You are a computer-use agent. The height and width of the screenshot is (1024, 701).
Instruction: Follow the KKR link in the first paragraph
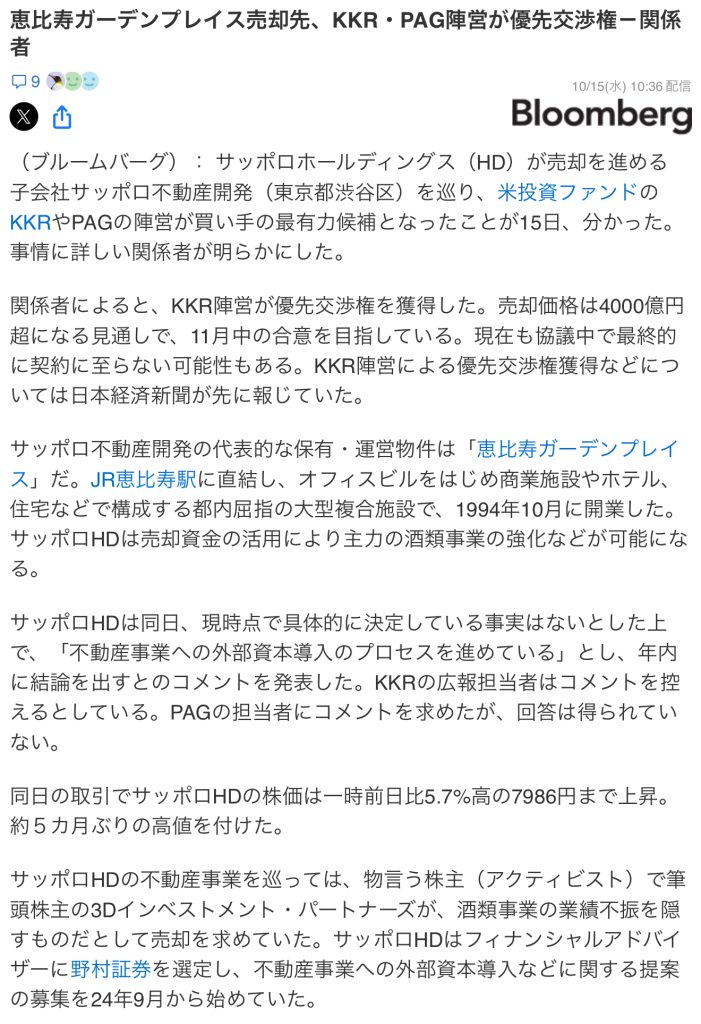[x=30, y=220]
